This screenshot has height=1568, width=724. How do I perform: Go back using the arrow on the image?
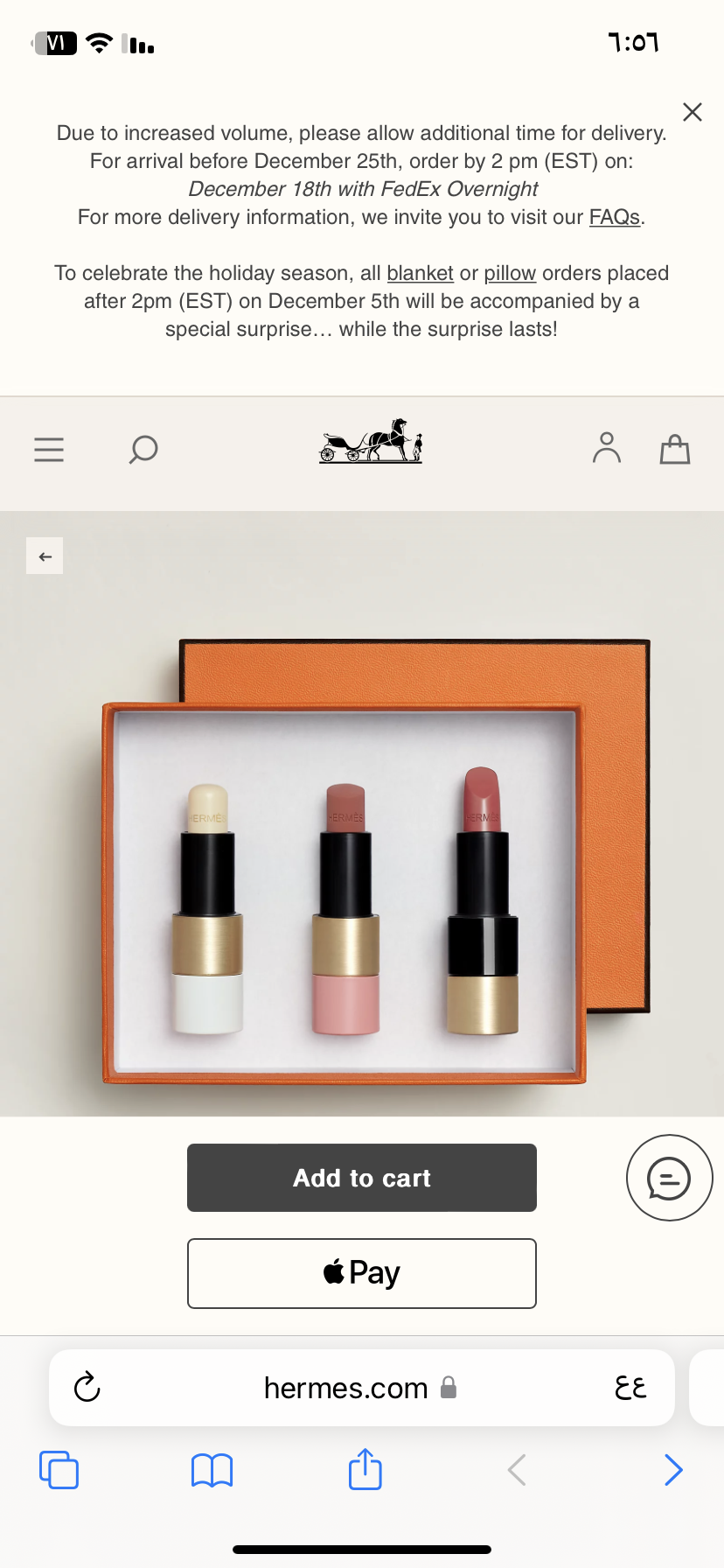[x=45, y=556]
